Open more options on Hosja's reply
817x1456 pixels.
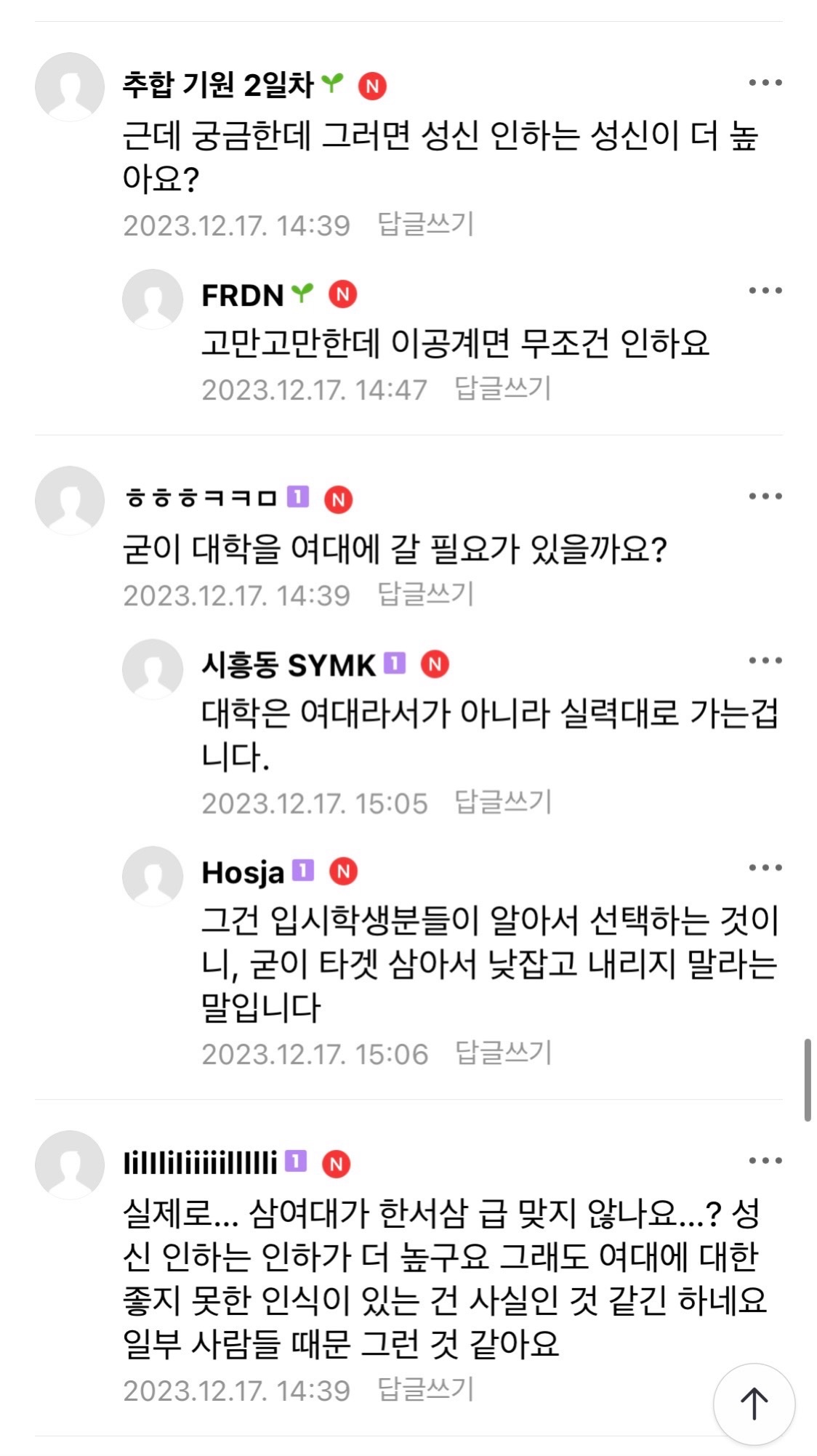tap(765, 868)
